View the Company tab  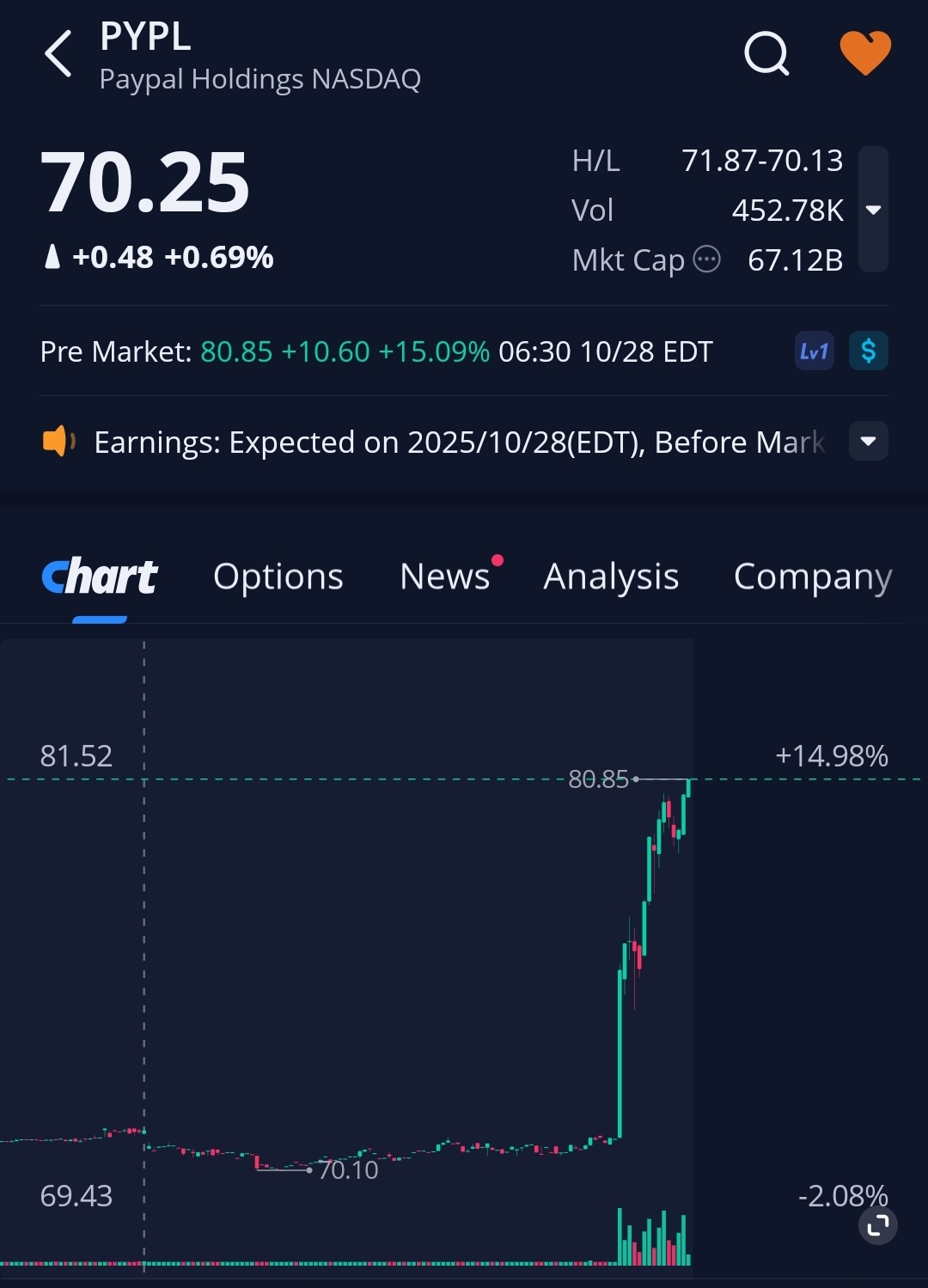pyautogui.click(x=812, y=577)
